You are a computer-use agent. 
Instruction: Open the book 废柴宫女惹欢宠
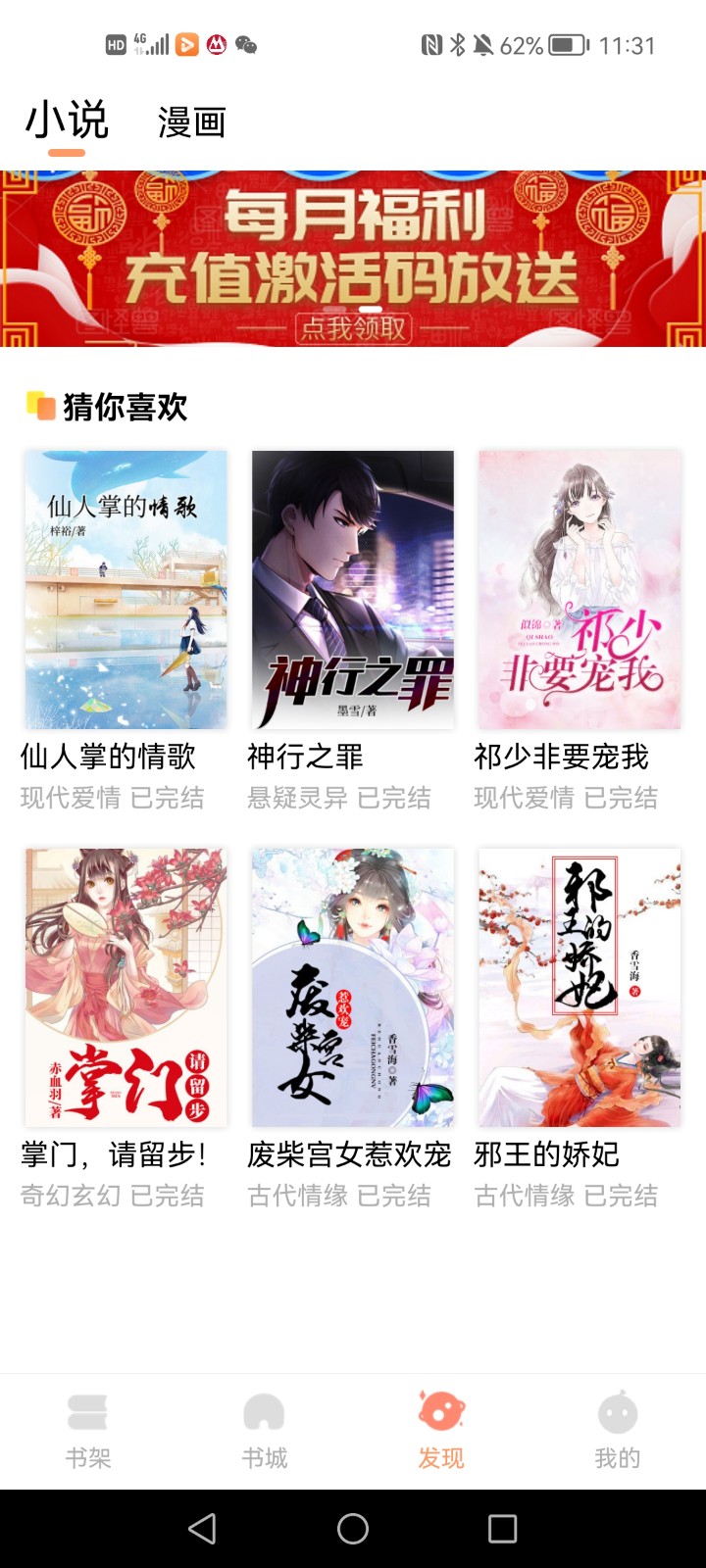352,988
